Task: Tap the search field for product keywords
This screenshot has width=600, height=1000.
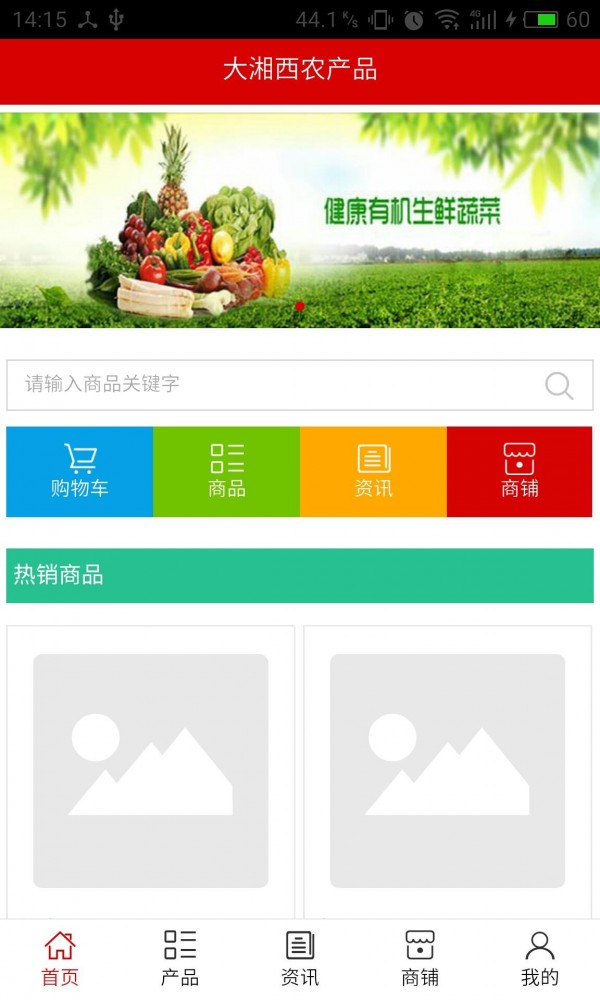Action: [270, 385]
